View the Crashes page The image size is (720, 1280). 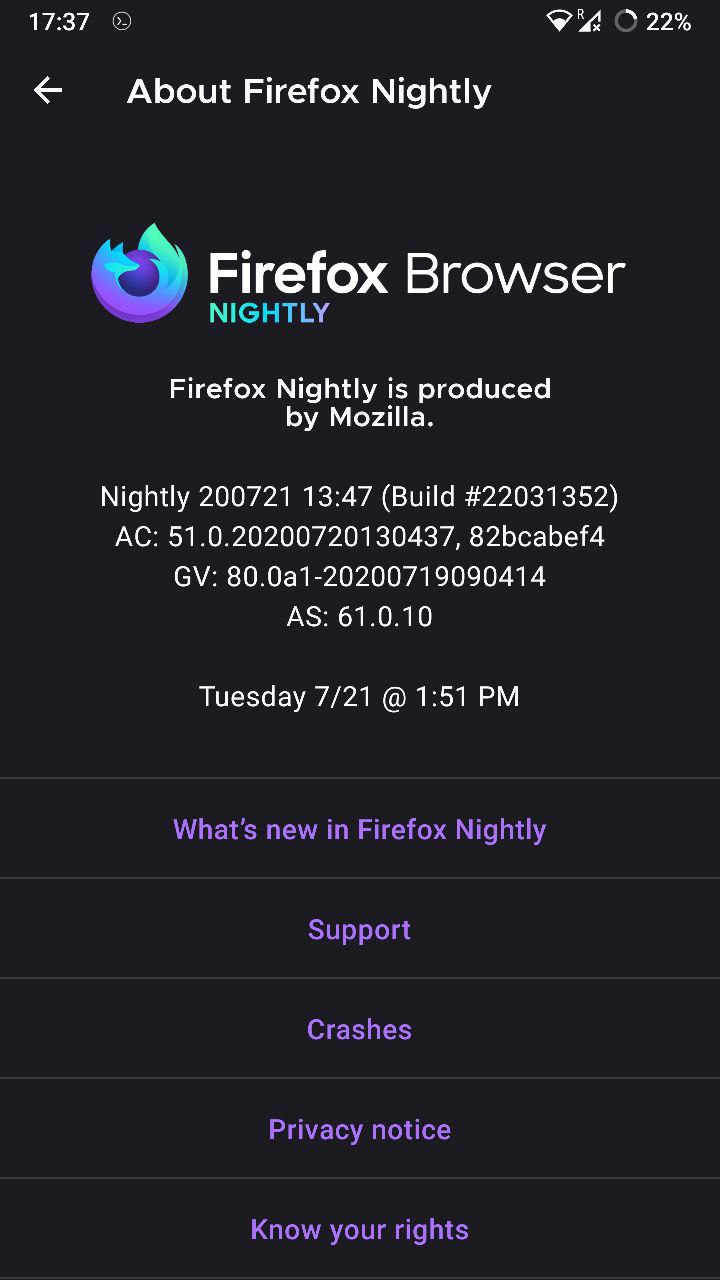[360, 1029]
